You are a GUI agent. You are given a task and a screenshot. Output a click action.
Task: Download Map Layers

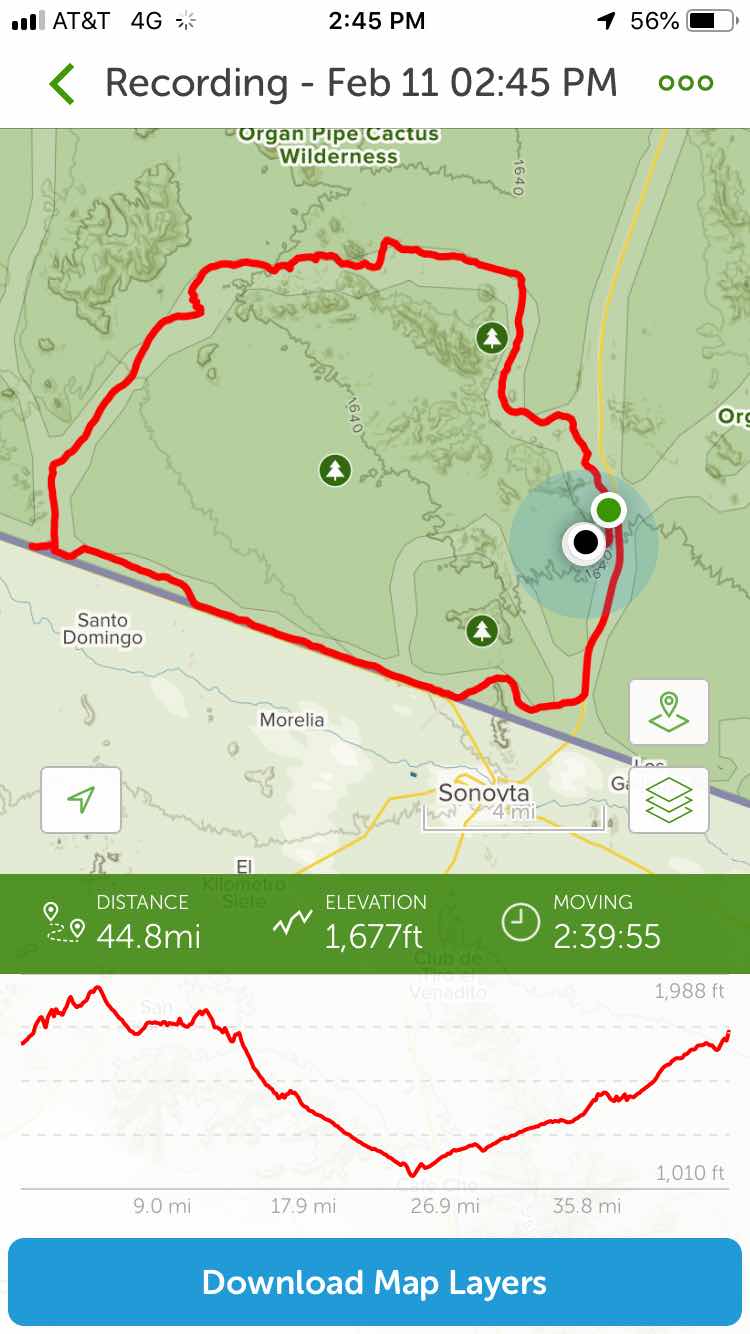coord(375,1283)
